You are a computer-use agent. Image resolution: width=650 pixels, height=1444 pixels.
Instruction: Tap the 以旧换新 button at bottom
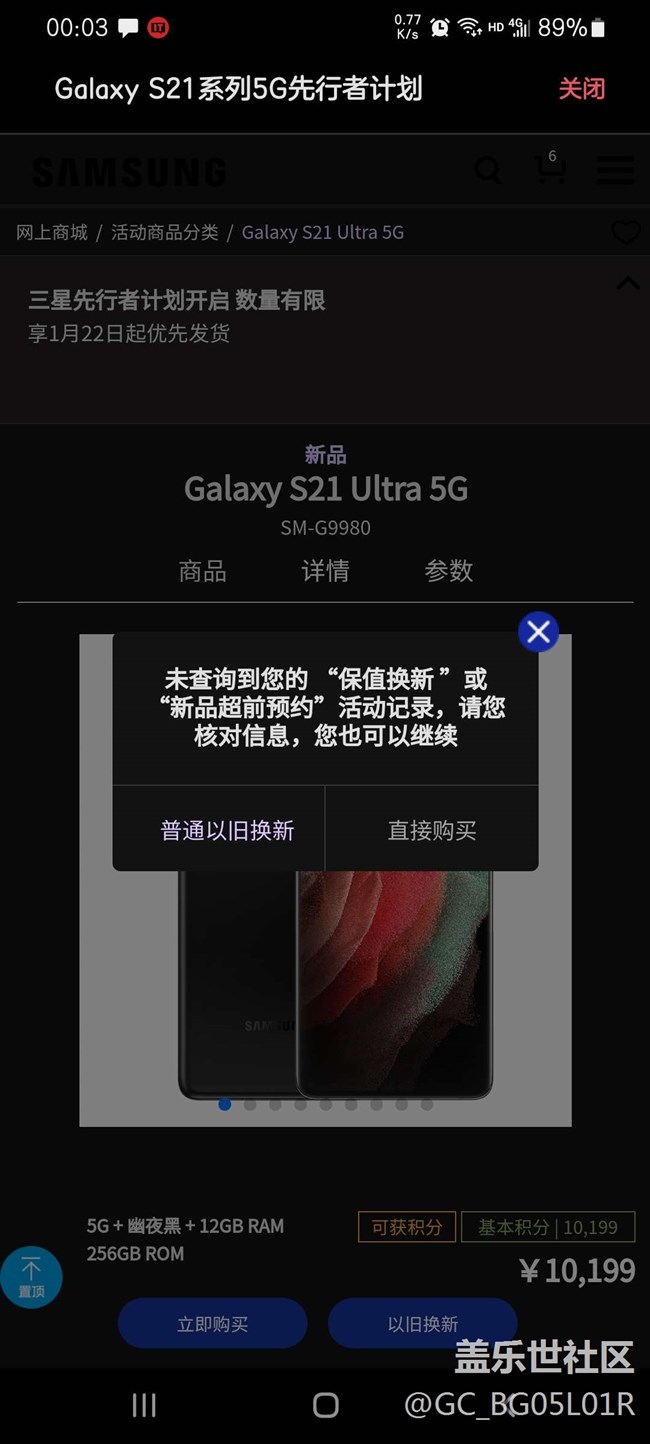[422, 1324]
